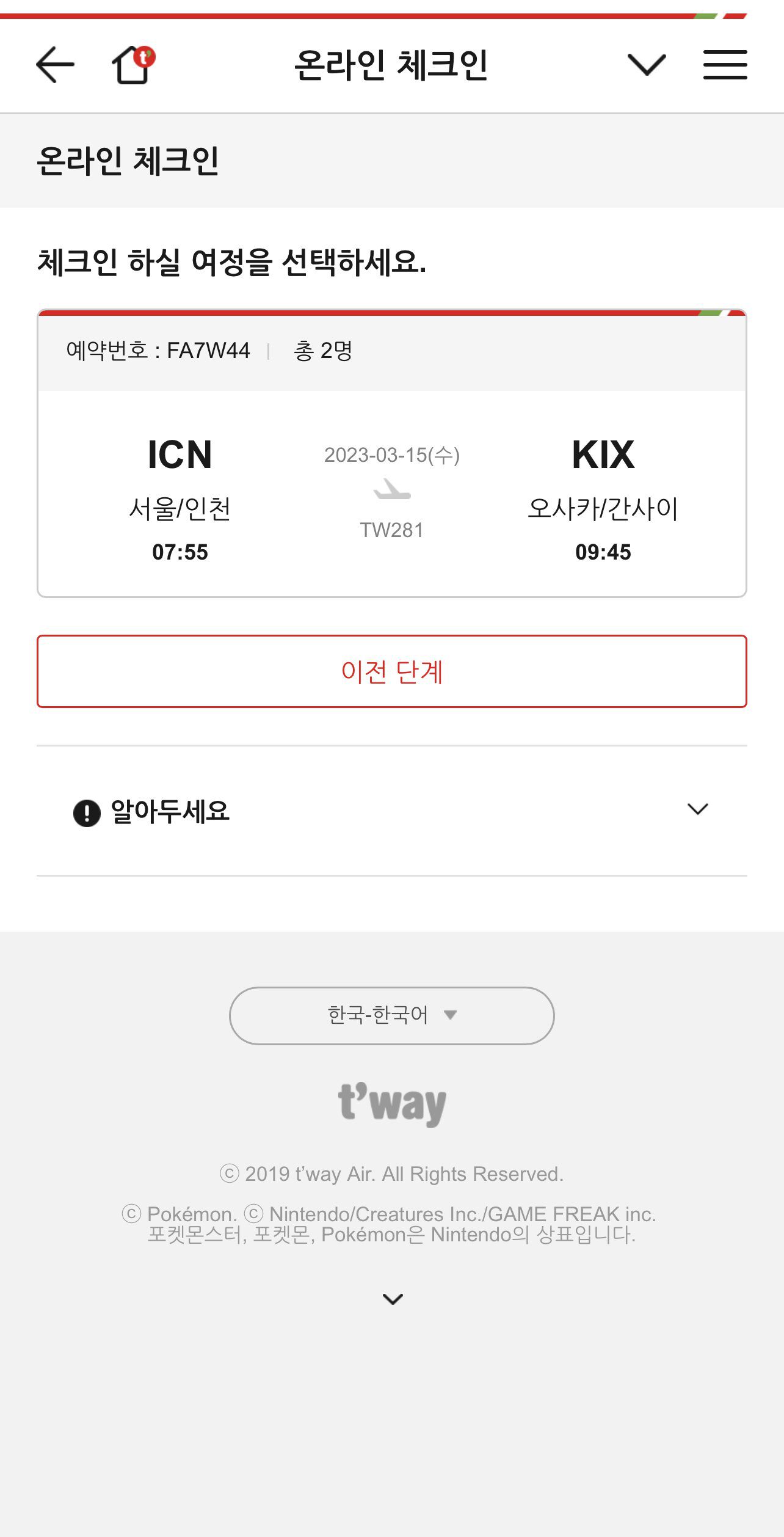This screenshot has height=1537, width=784.
Task: Expand the footer details chevron
Action: click(392, 1299)
